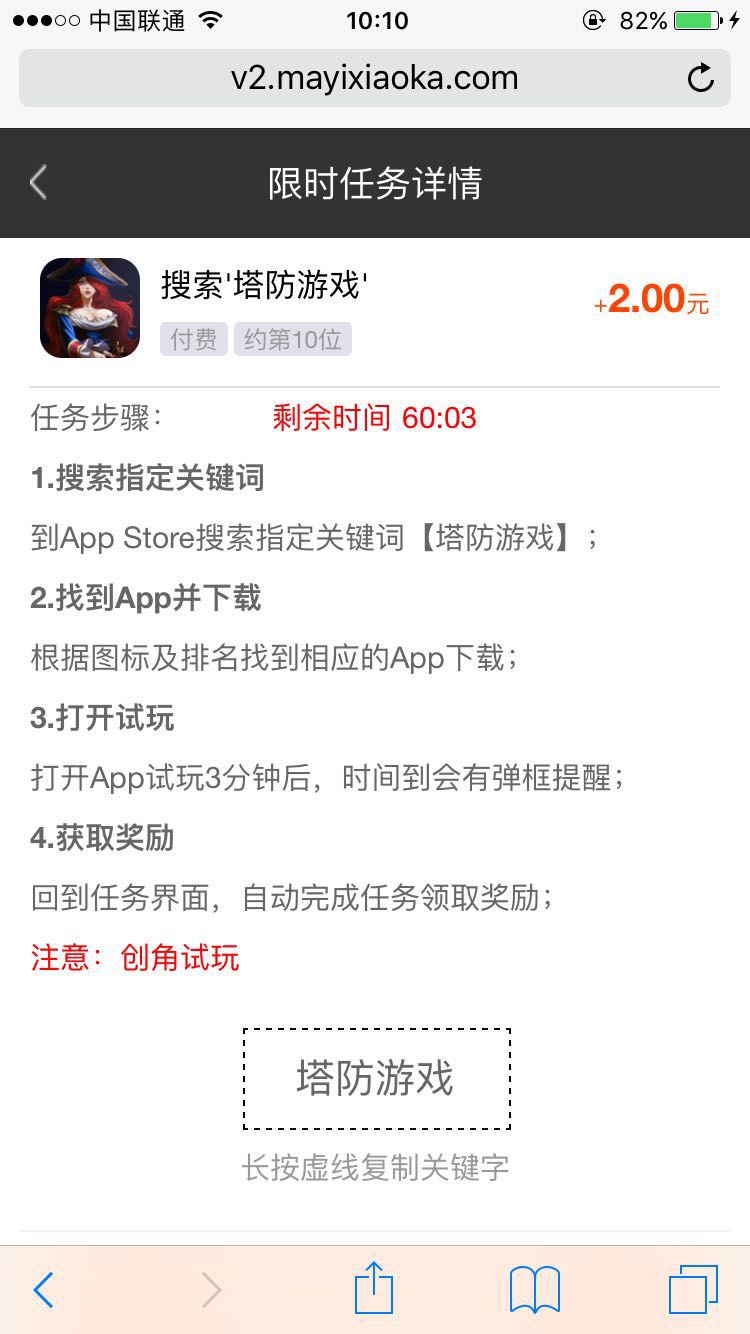Open the Safari share sheet
Image resolution: width=750 pixels, height=1334 pixels.
pos(374,1288)
